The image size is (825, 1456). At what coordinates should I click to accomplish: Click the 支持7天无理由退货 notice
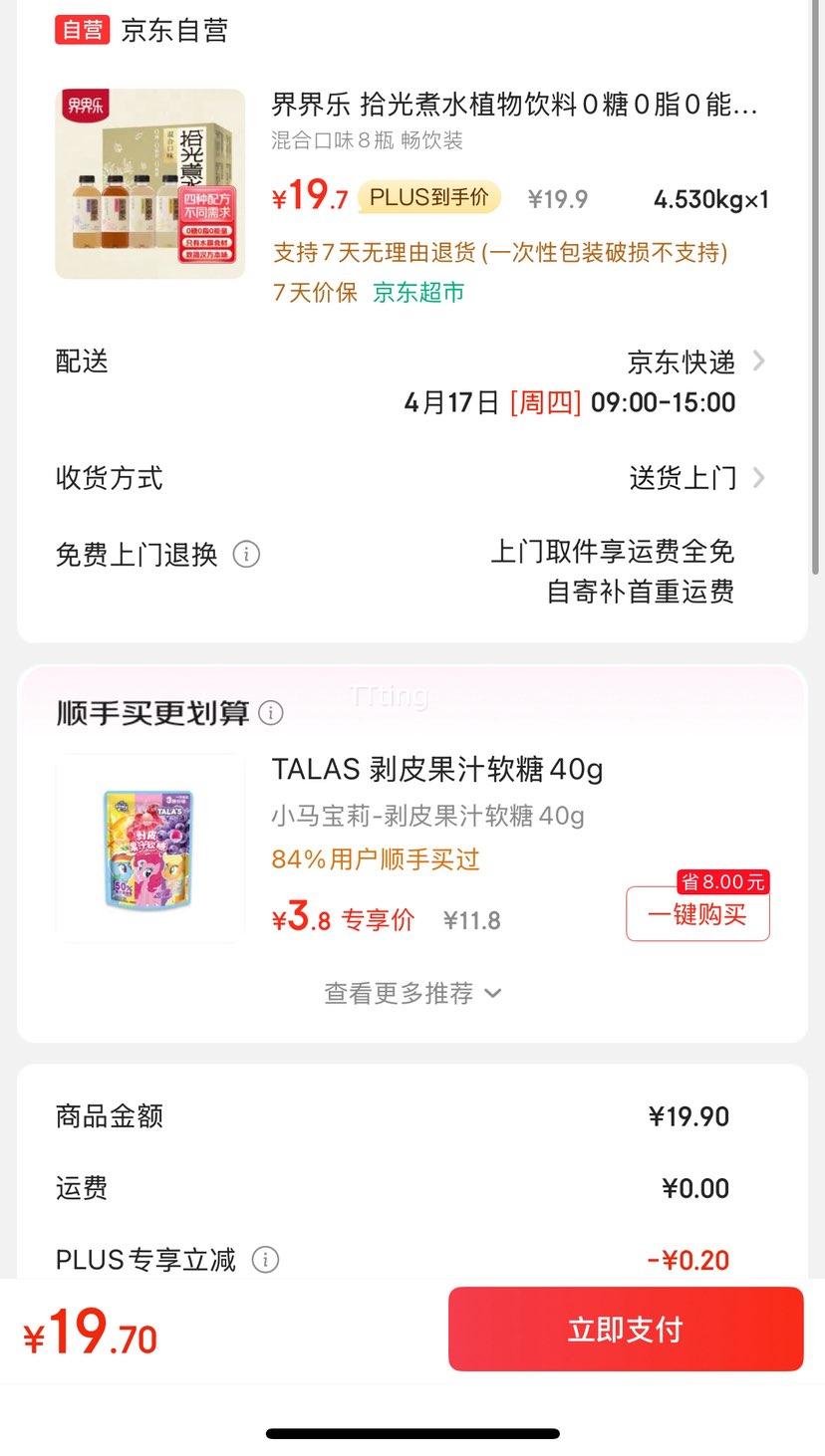click(x=498, y=253)
